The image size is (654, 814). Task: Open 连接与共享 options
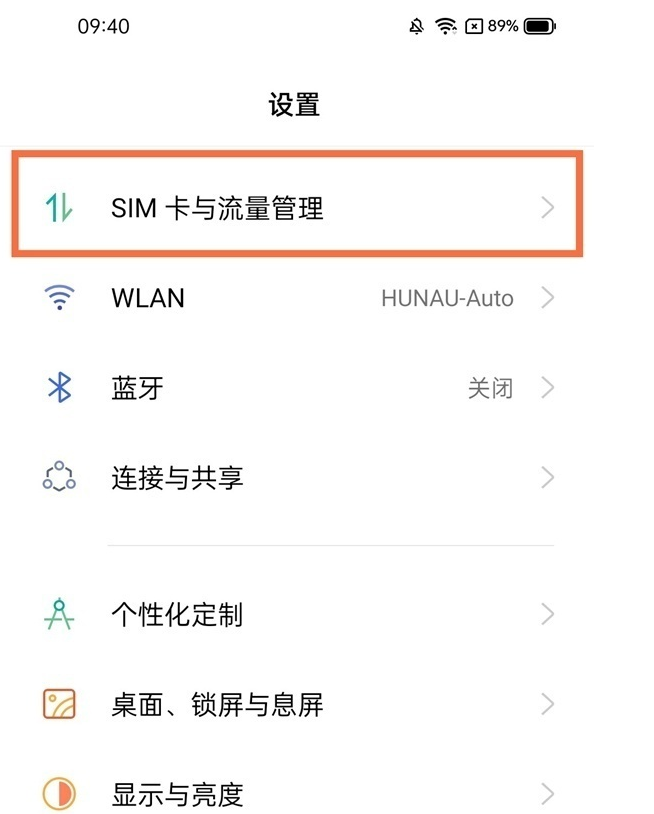(x=297, y=478)
